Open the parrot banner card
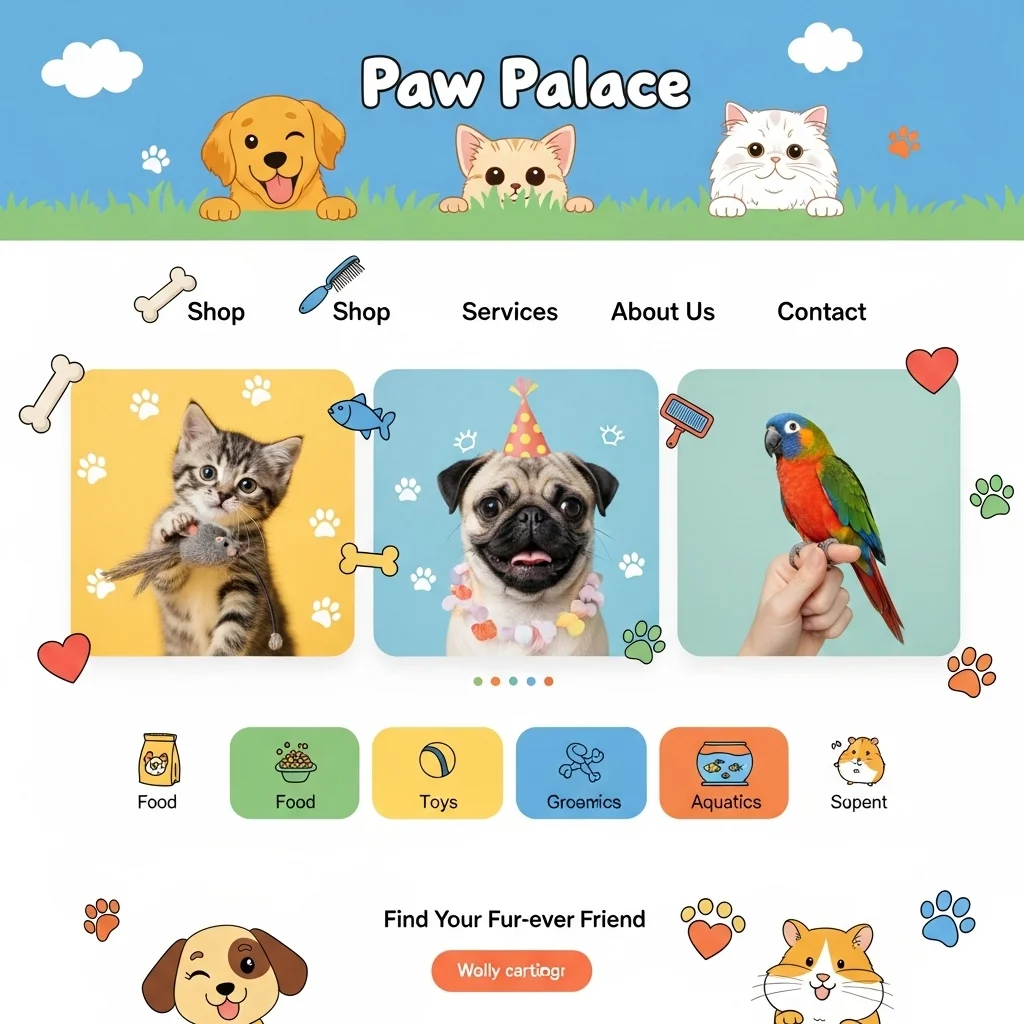 [818, 512]
